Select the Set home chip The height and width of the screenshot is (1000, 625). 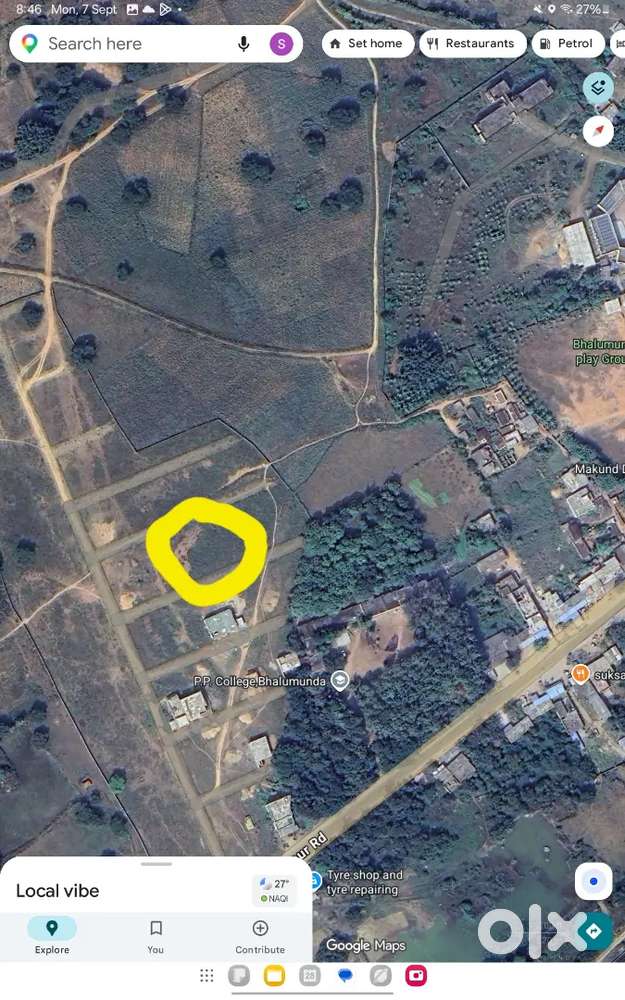[367, 43]
